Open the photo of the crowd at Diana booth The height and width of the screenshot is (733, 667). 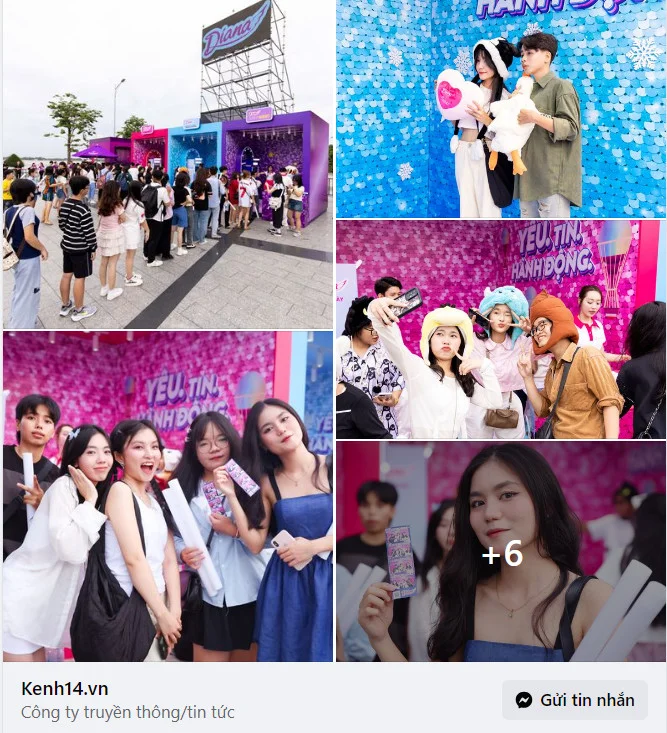(x=167, y=164)
